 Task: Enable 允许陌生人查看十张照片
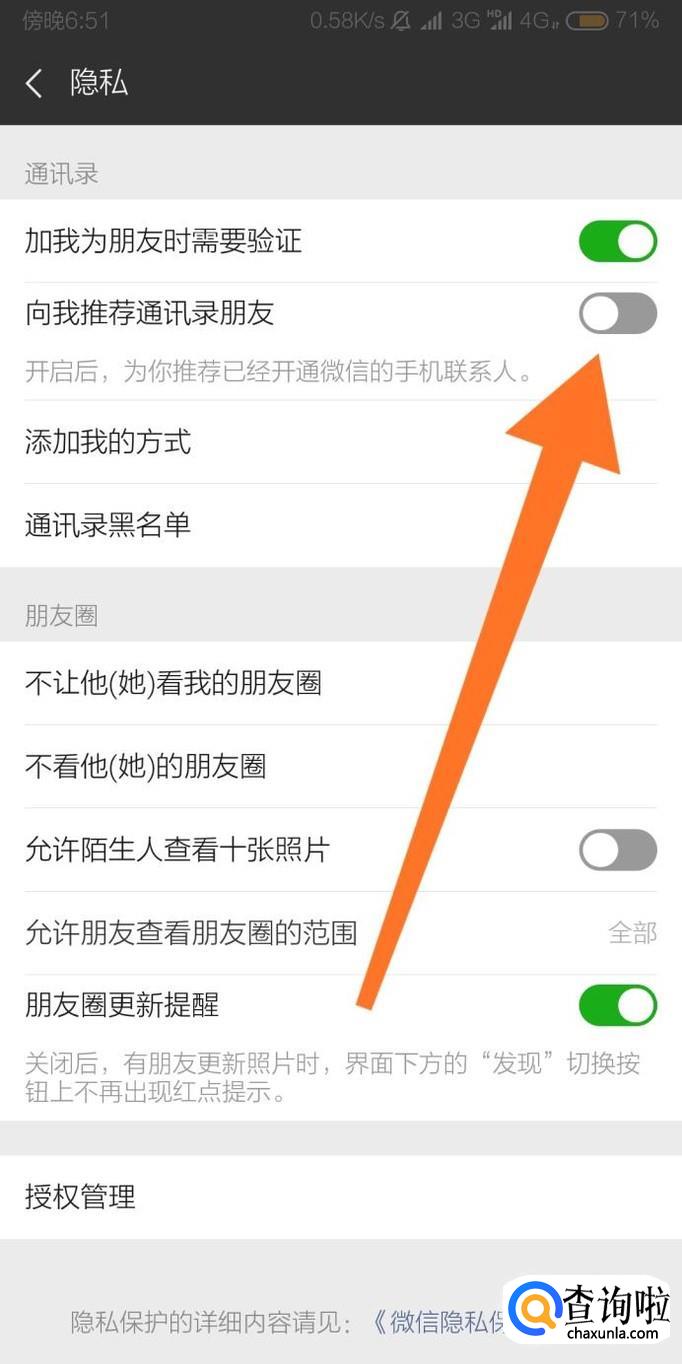617,850
